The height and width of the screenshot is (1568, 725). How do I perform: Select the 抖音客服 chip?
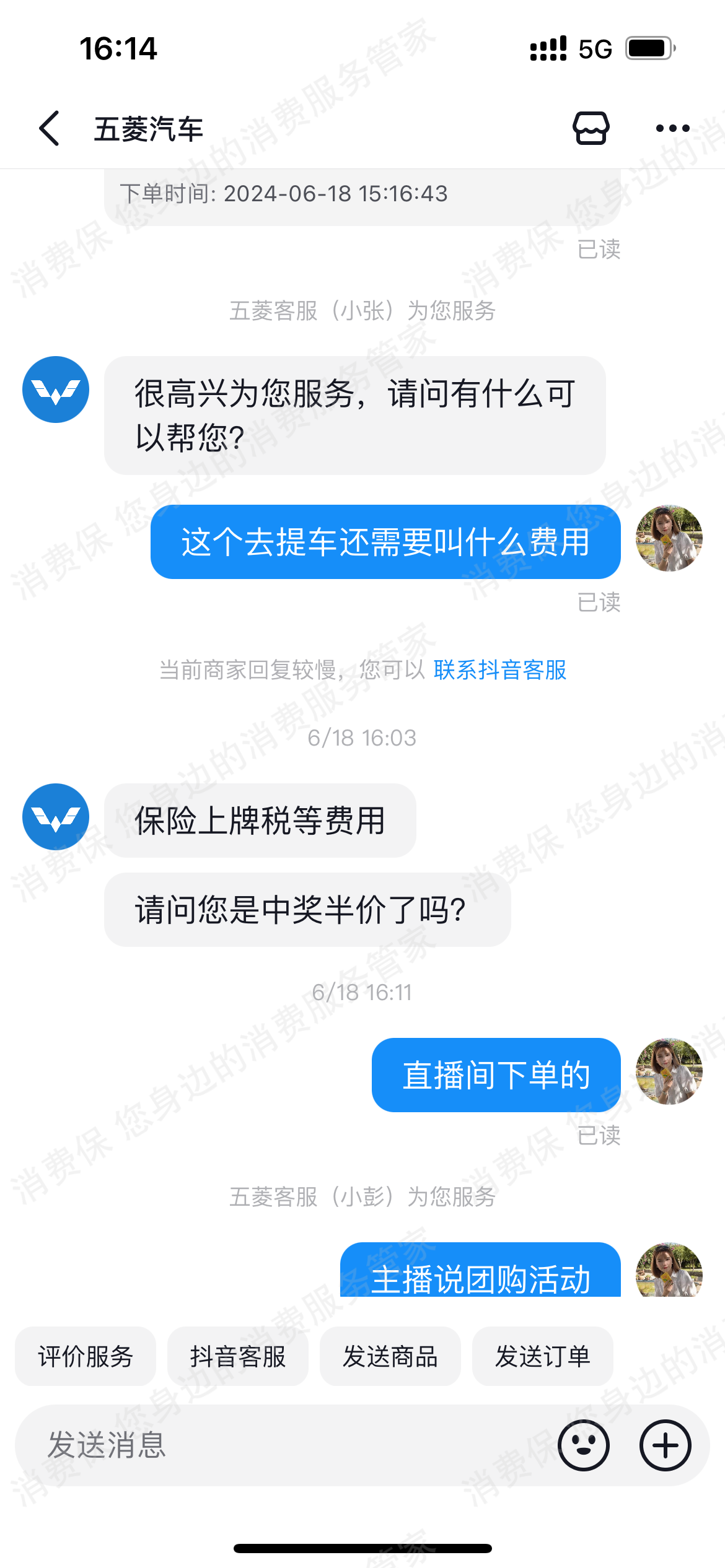click(238, 1356)
